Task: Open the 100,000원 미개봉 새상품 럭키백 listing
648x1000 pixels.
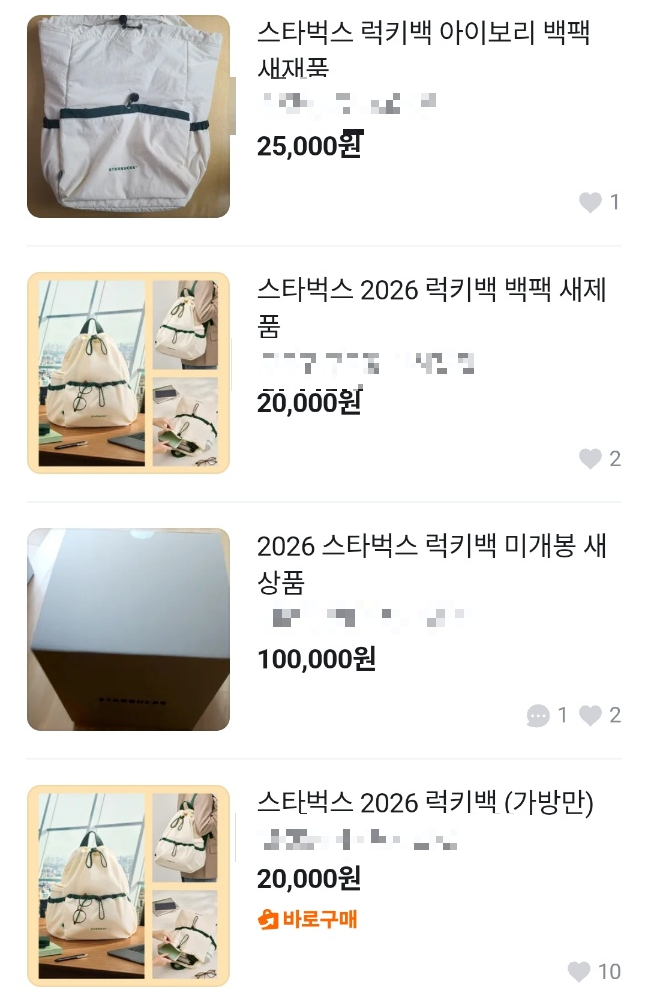Action: (x=431, y=564)
